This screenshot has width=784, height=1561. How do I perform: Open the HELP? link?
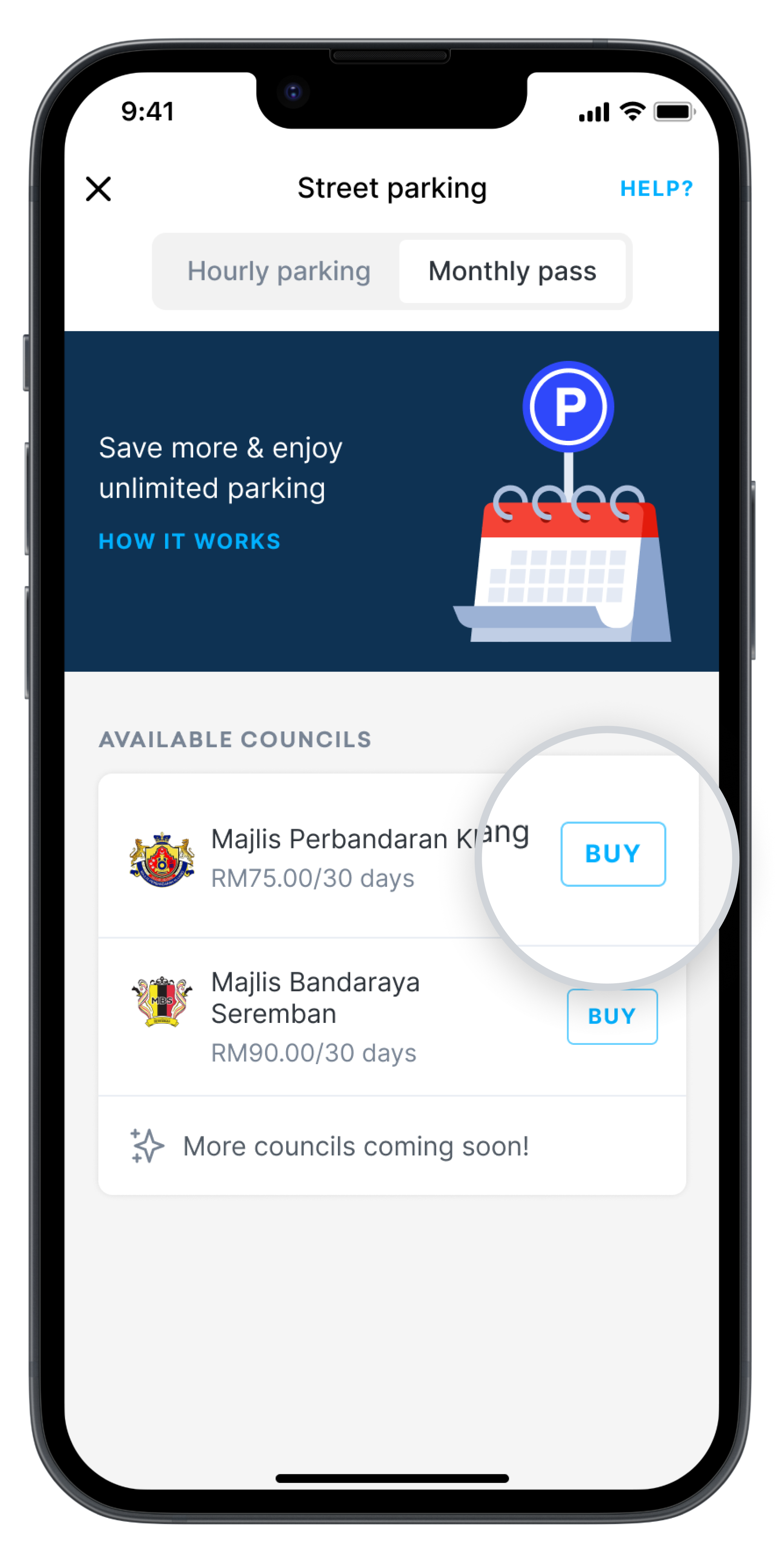click(x=656, y=189)
